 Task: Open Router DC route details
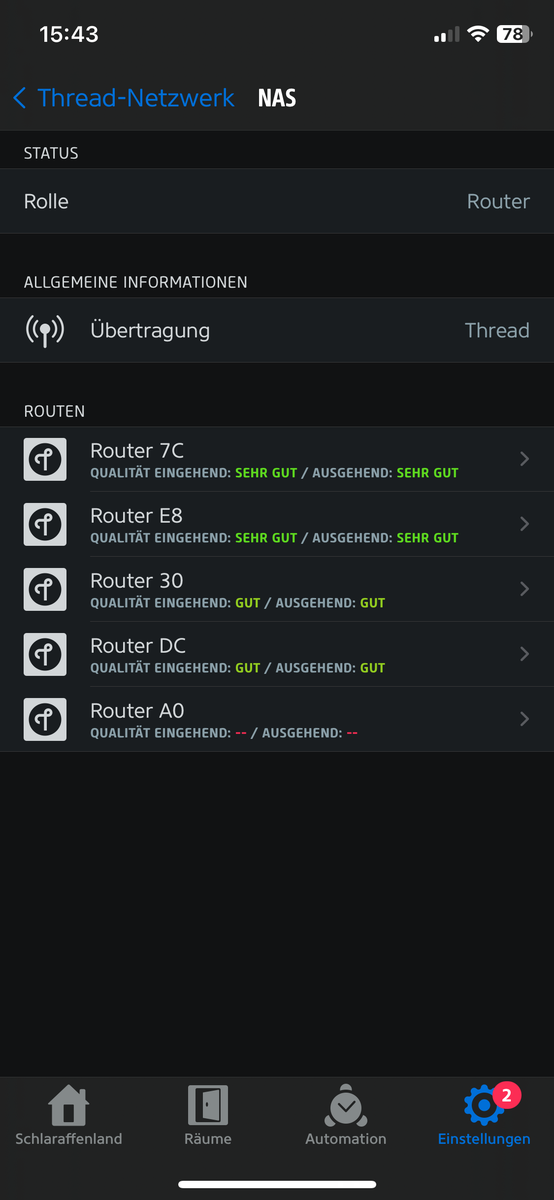(x=277, y=654)
